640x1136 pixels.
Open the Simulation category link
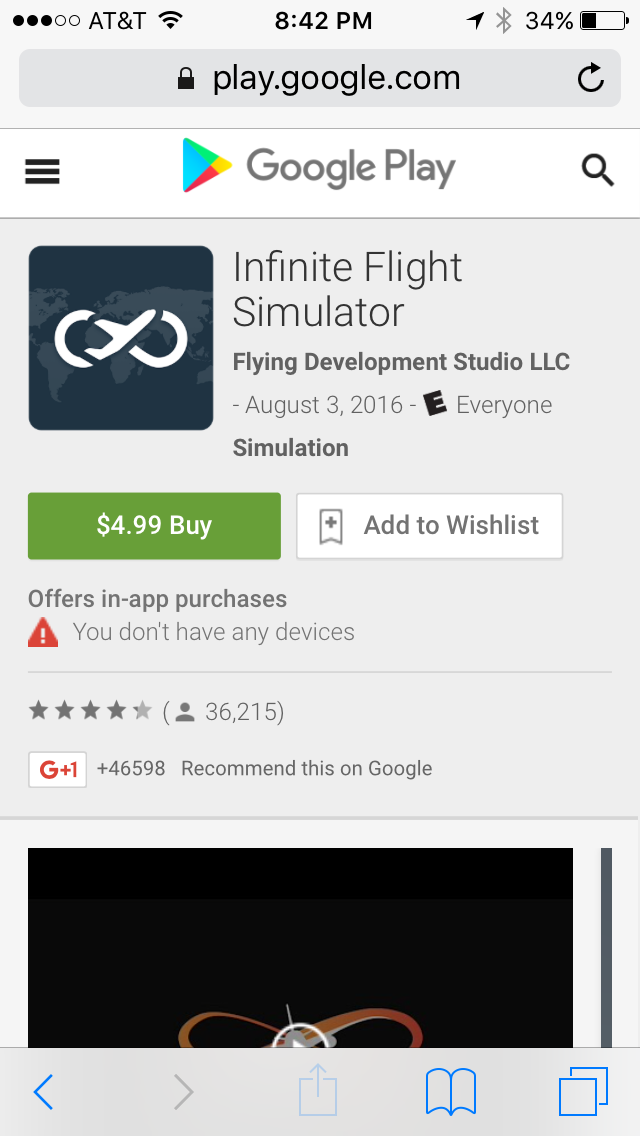pyautogui.click(x=290, y=448)
